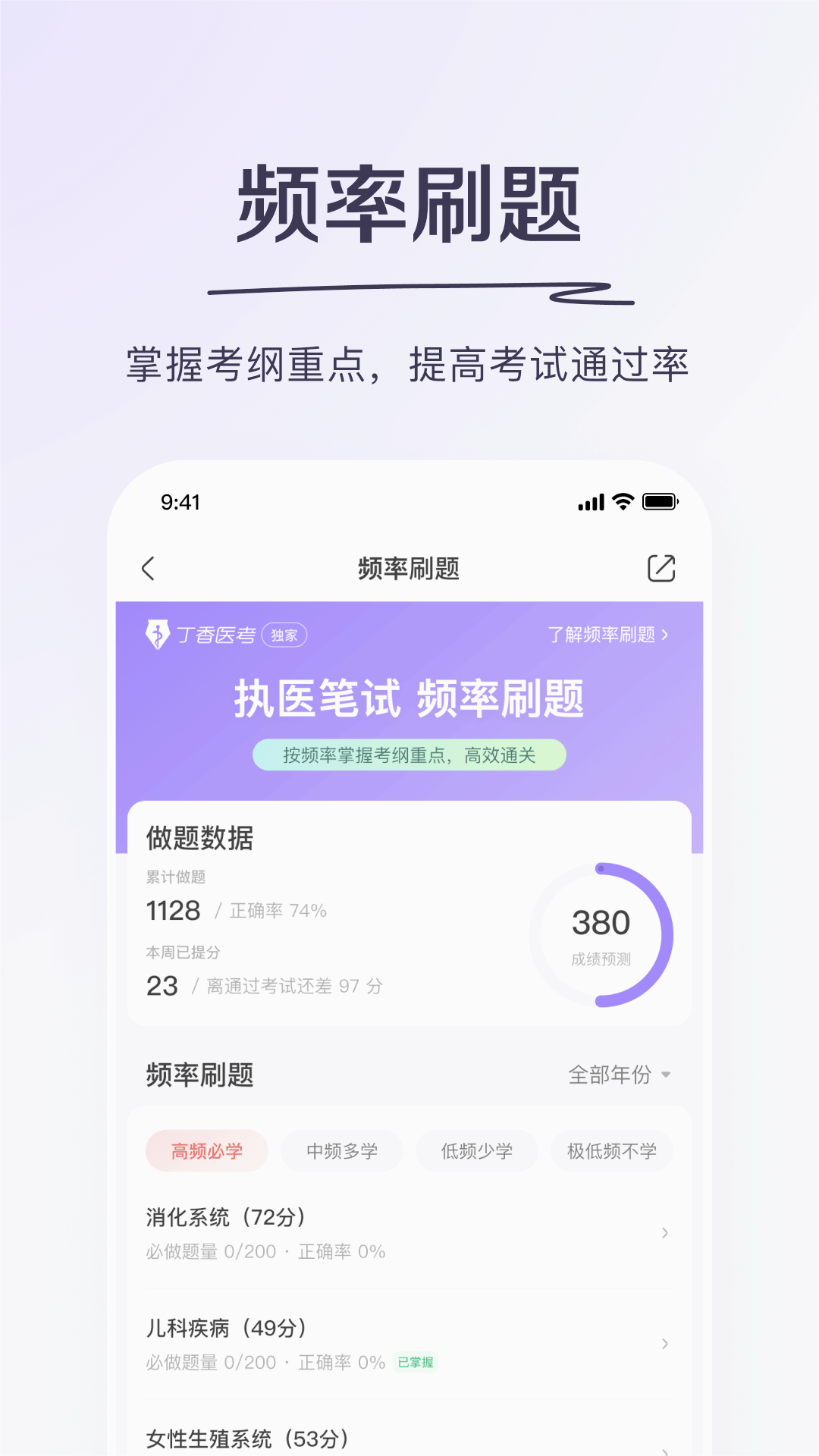Tap the cellular signal bars icon

point(590,502)
